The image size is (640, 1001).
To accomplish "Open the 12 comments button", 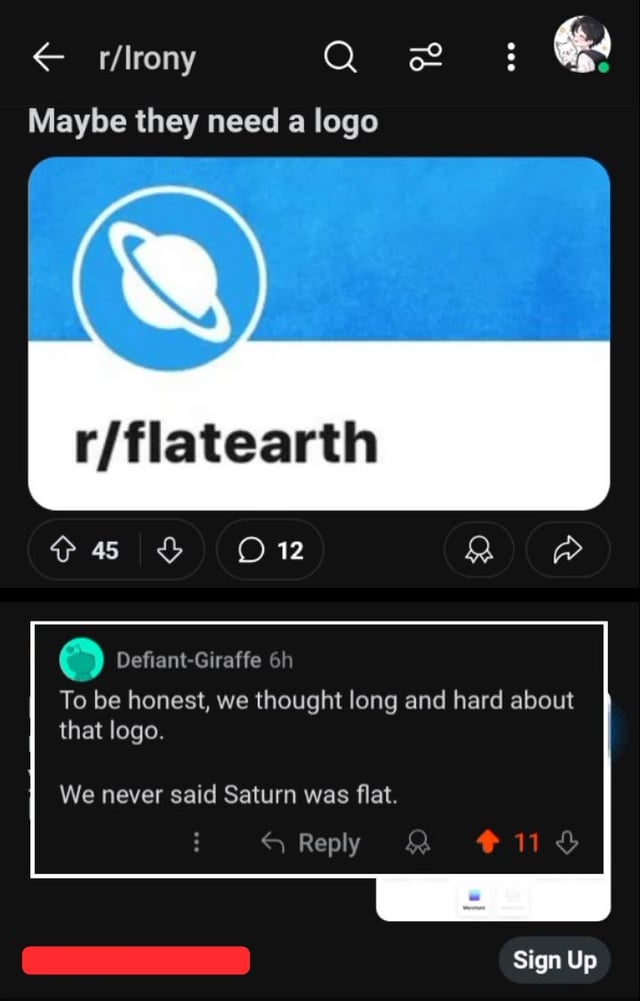I will (271, 549).
